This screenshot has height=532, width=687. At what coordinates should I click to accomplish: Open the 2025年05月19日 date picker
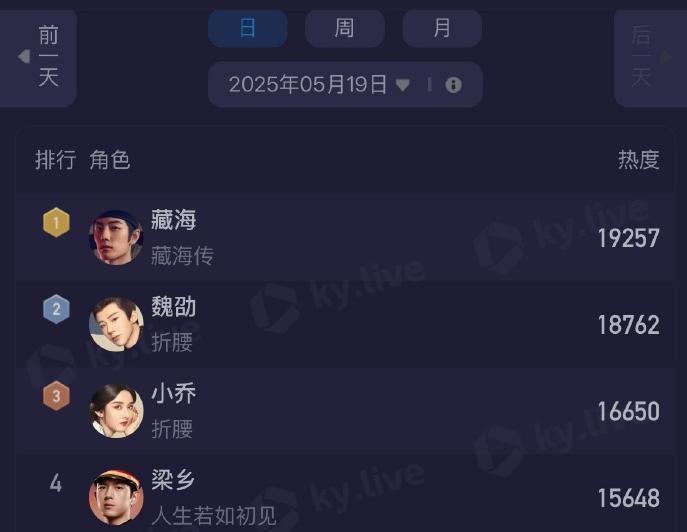click(318, 85)
